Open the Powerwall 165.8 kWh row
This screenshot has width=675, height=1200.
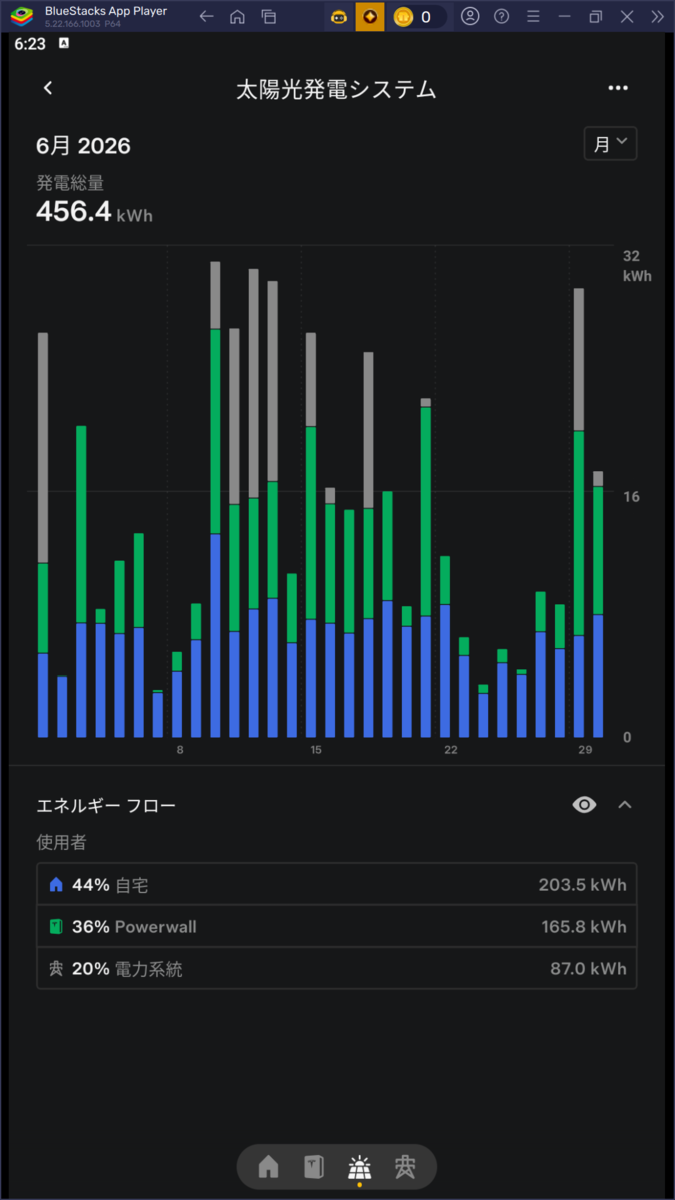click(337, 927)
